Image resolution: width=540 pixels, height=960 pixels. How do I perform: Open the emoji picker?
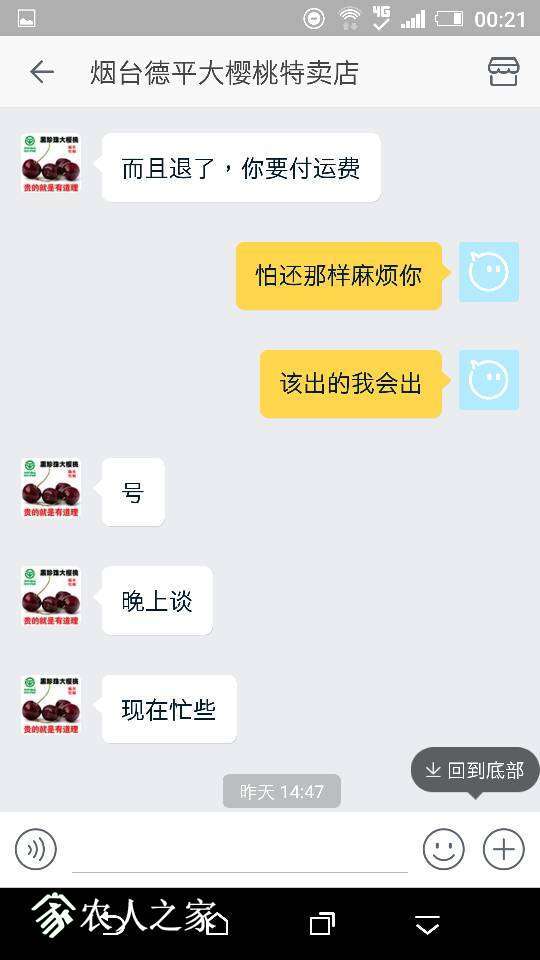pyautogui.click(x=443, y=849)
